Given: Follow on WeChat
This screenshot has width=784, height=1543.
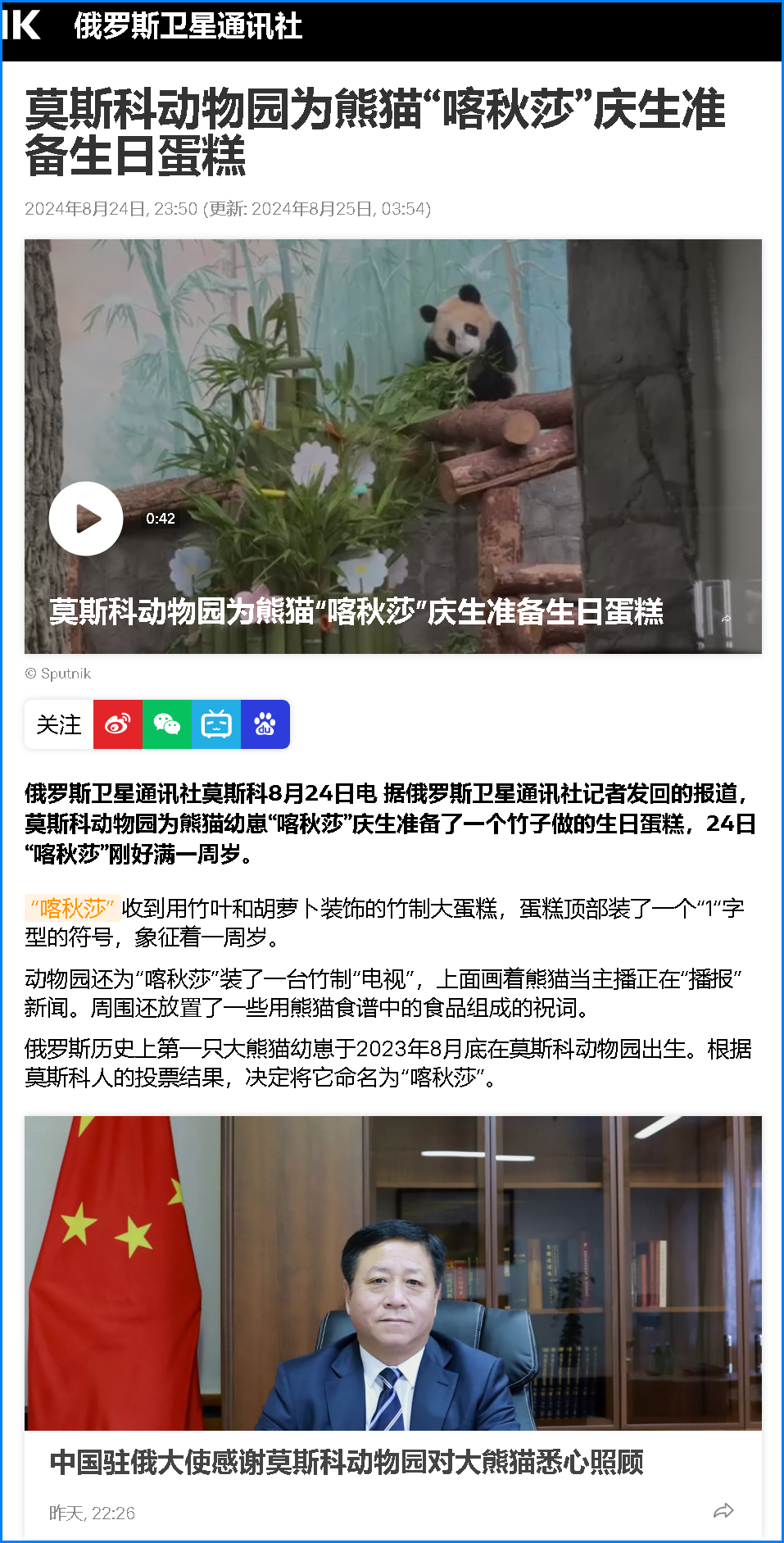Looking at the screenshot, I should (x=167, y=724).
